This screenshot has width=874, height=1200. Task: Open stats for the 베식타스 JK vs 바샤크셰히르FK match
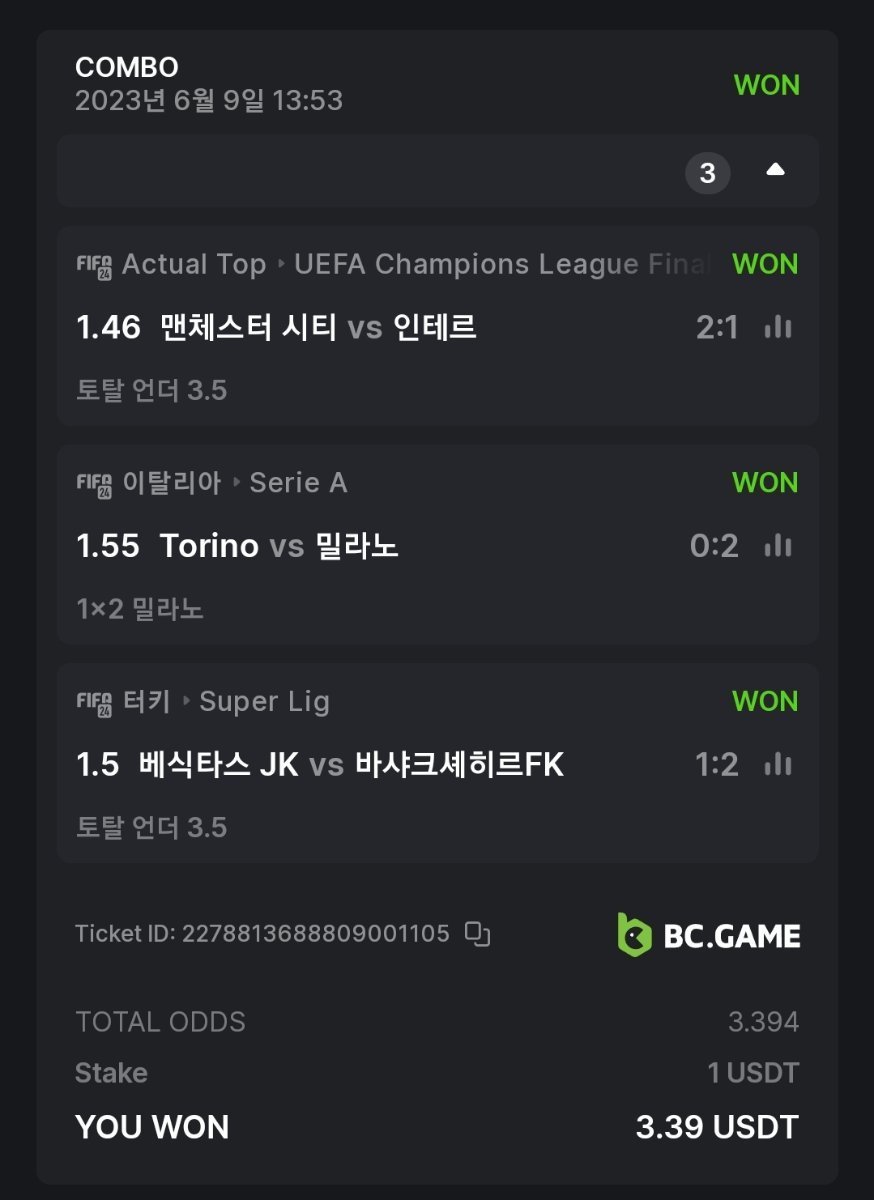777,765
